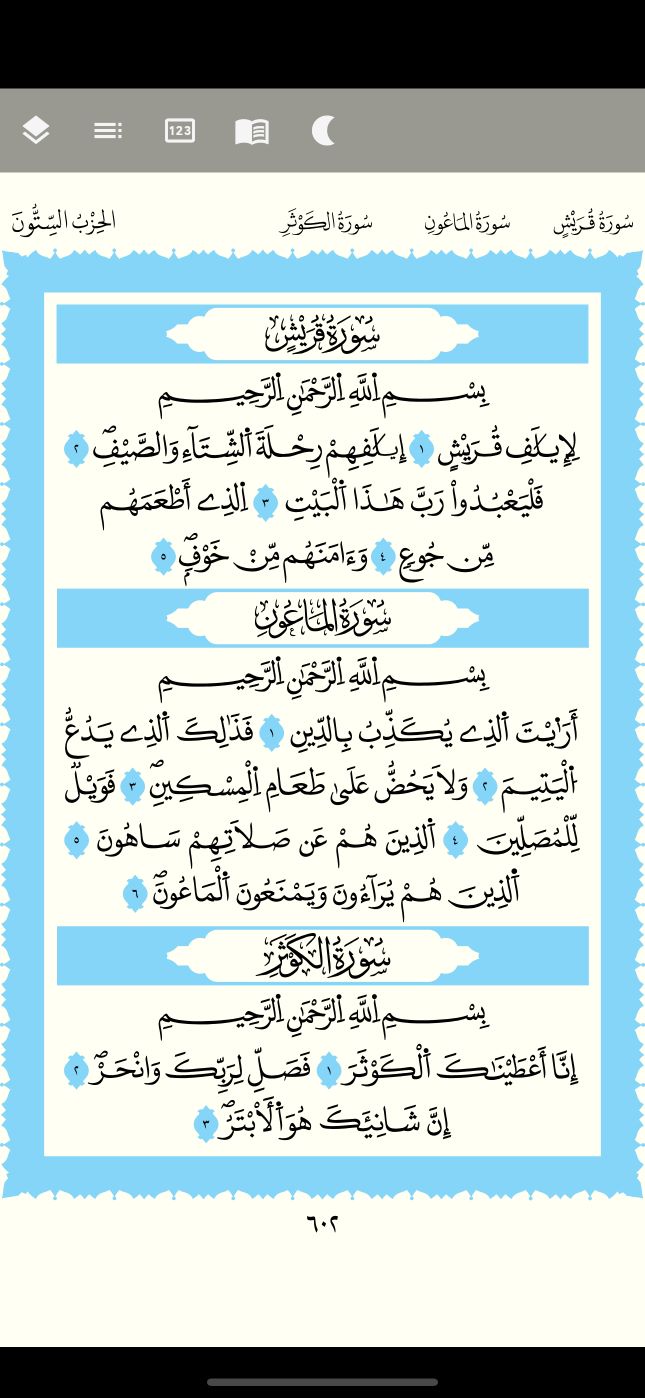
Task: Toggle night mode moon icon
Action: click(323, 130)
